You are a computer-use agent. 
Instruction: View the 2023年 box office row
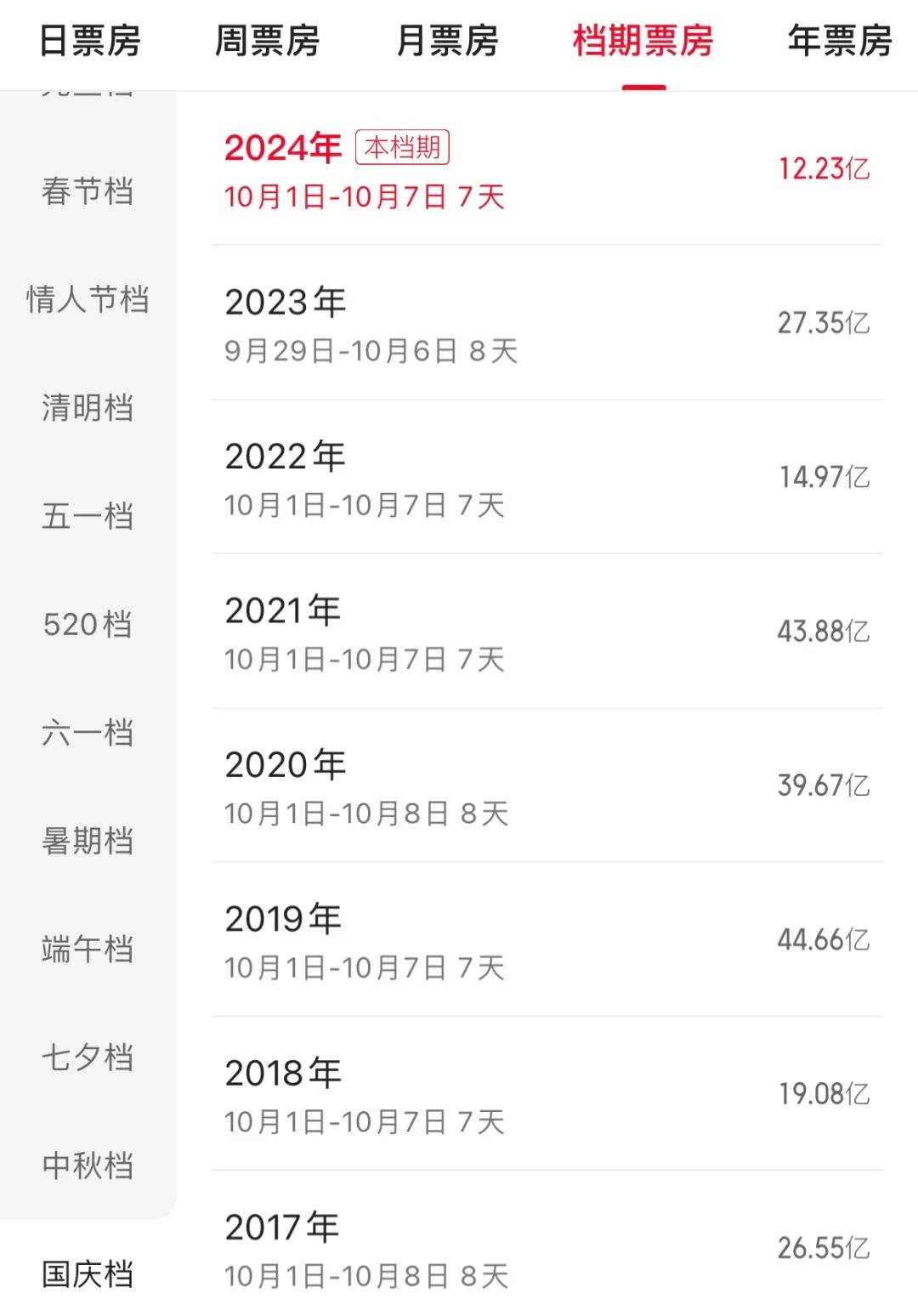tap(547, 324)
